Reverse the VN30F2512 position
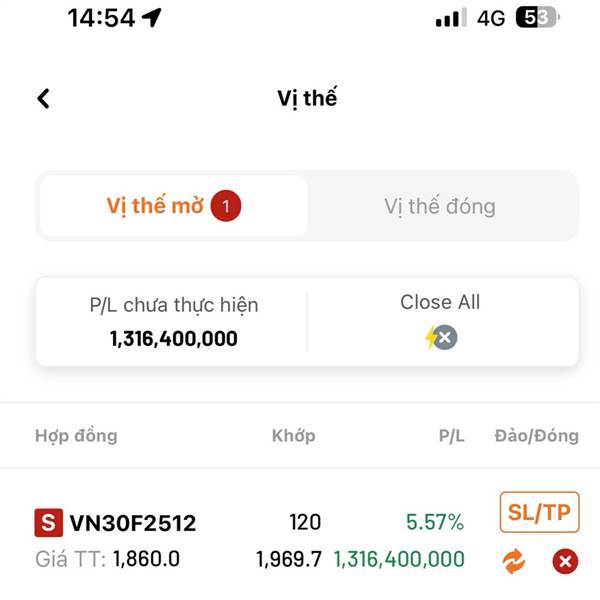600x600 pixels. (x=514, y=561)
